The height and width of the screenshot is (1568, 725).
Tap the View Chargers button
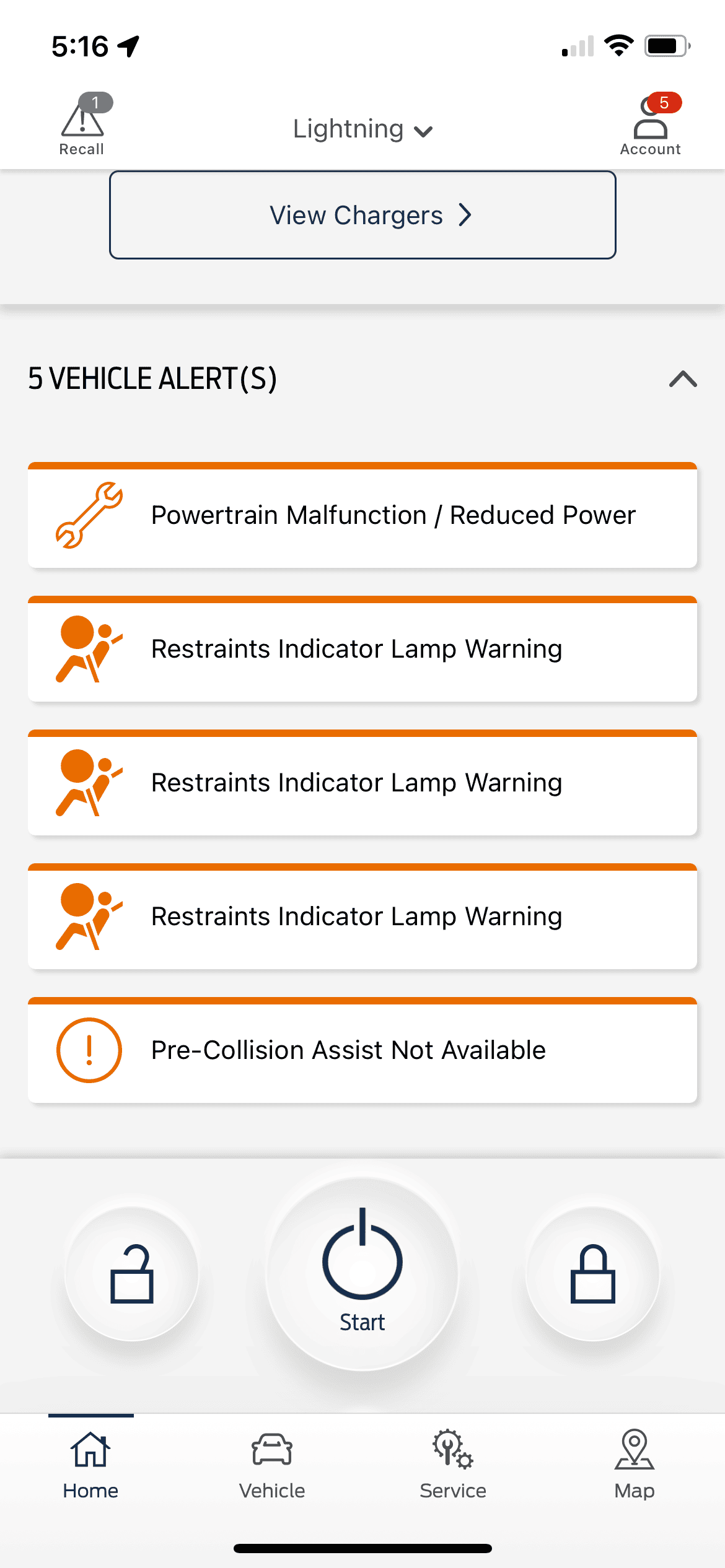362,215
